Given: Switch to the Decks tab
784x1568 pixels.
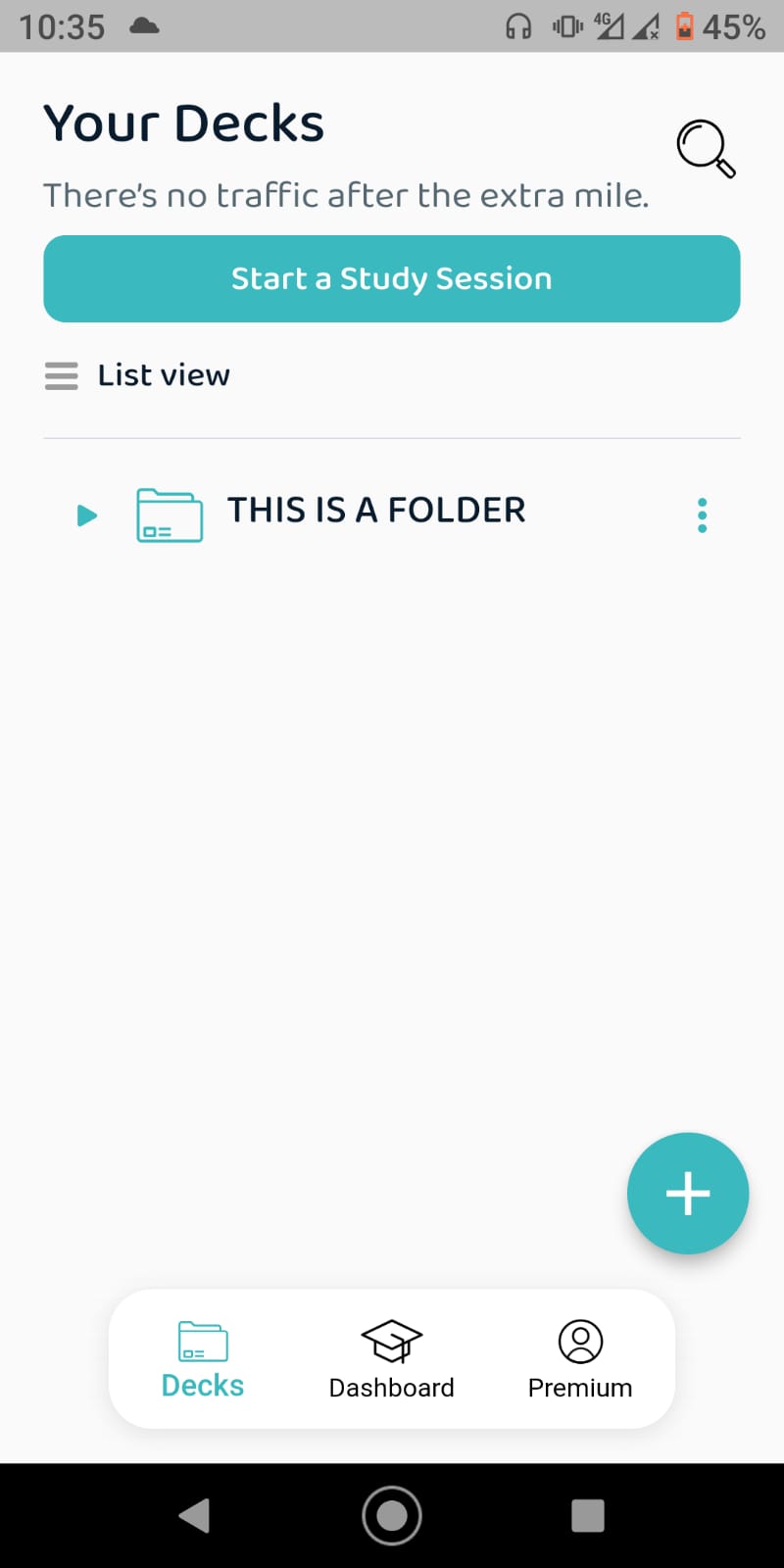Looking at the screenshot, I should tap(203, 1359).
